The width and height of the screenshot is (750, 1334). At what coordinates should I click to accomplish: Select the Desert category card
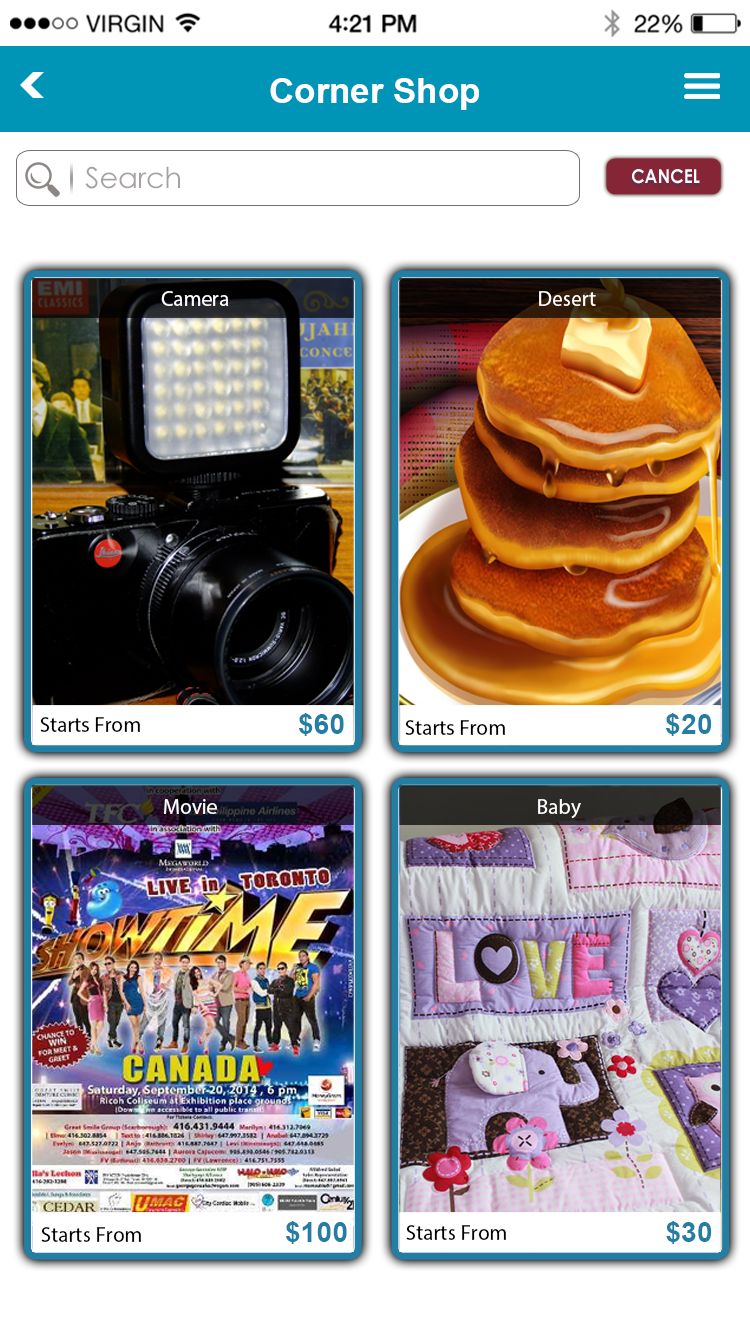tap(560, 510)
